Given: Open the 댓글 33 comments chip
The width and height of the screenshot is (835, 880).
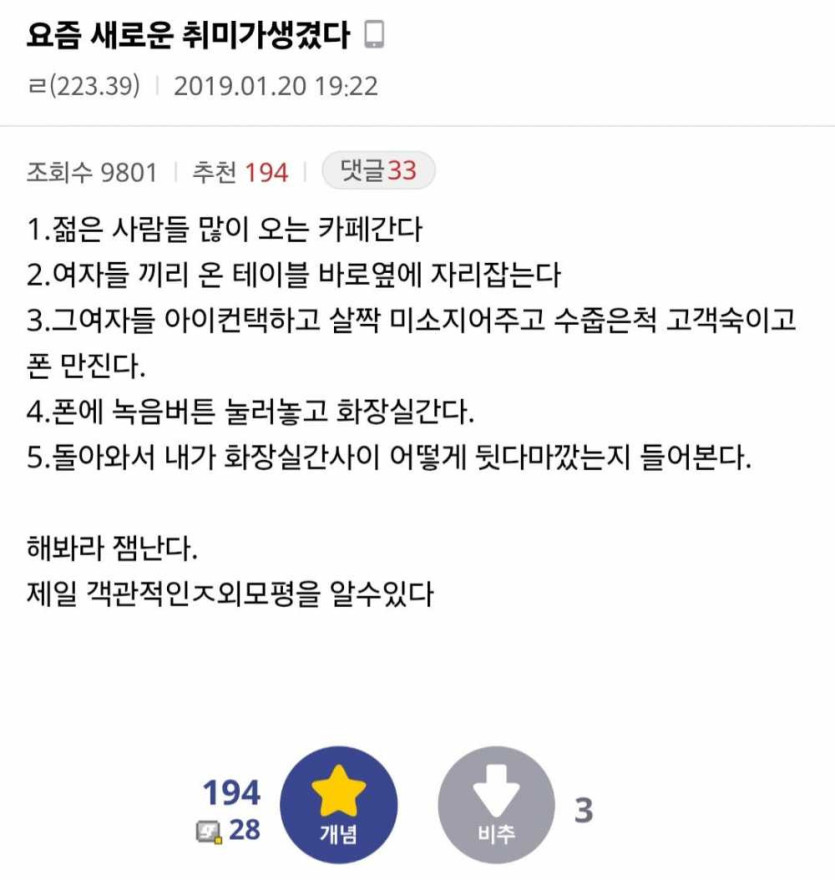Looking at the screenshot, I should (x=378, y=171).
